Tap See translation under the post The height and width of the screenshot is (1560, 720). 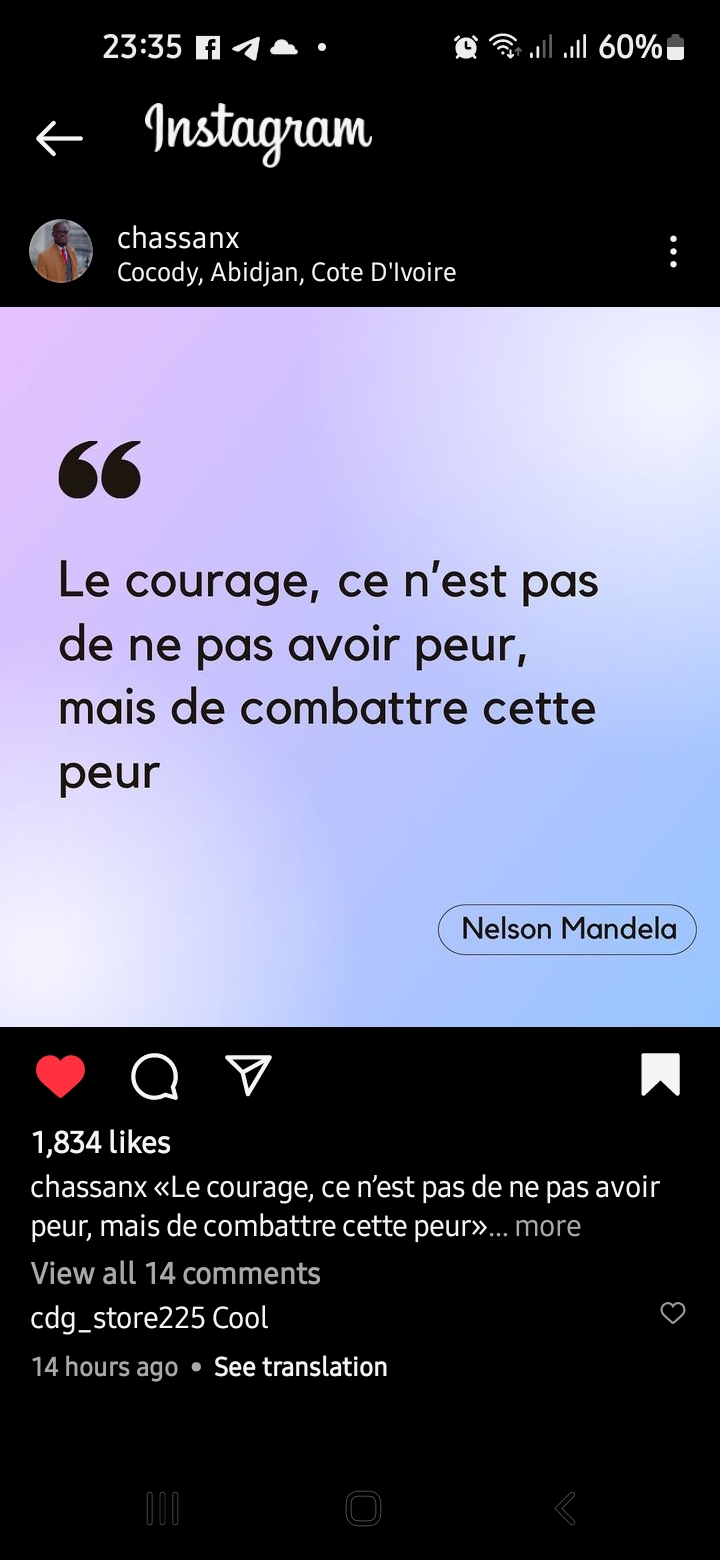(300, 1367)
